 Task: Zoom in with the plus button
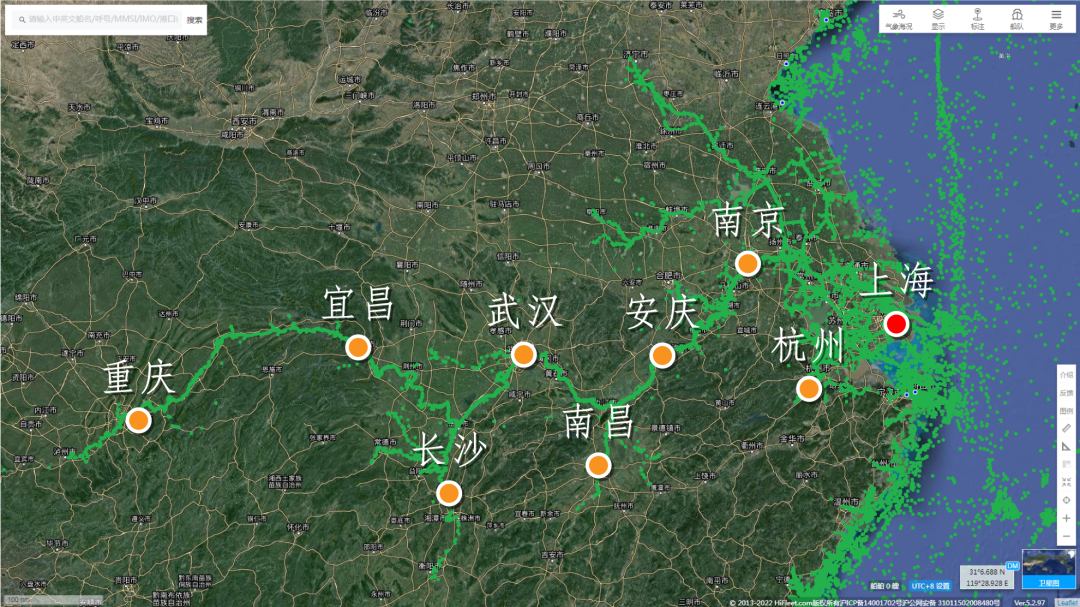[1067, 518]
